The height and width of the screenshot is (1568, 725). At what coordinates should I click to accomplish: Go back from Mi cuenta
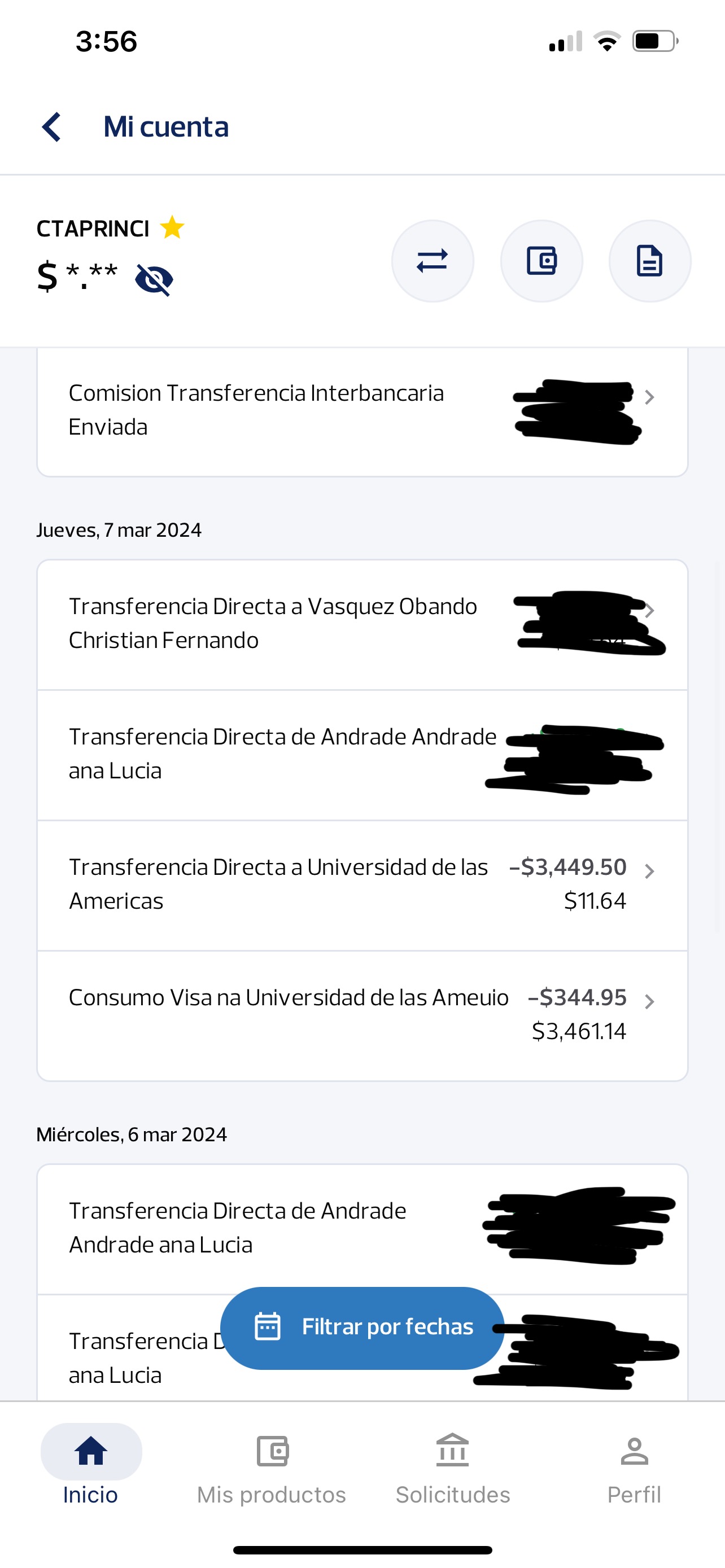(52, 127)
